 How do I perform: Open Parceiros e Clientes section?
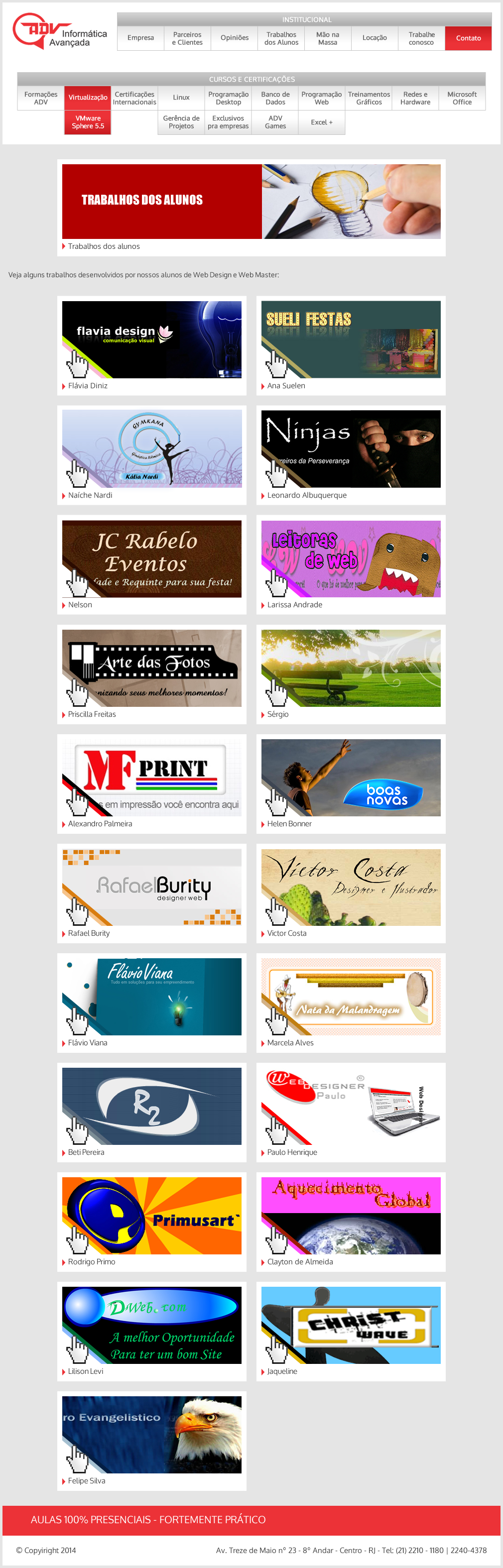click(187, 38)
